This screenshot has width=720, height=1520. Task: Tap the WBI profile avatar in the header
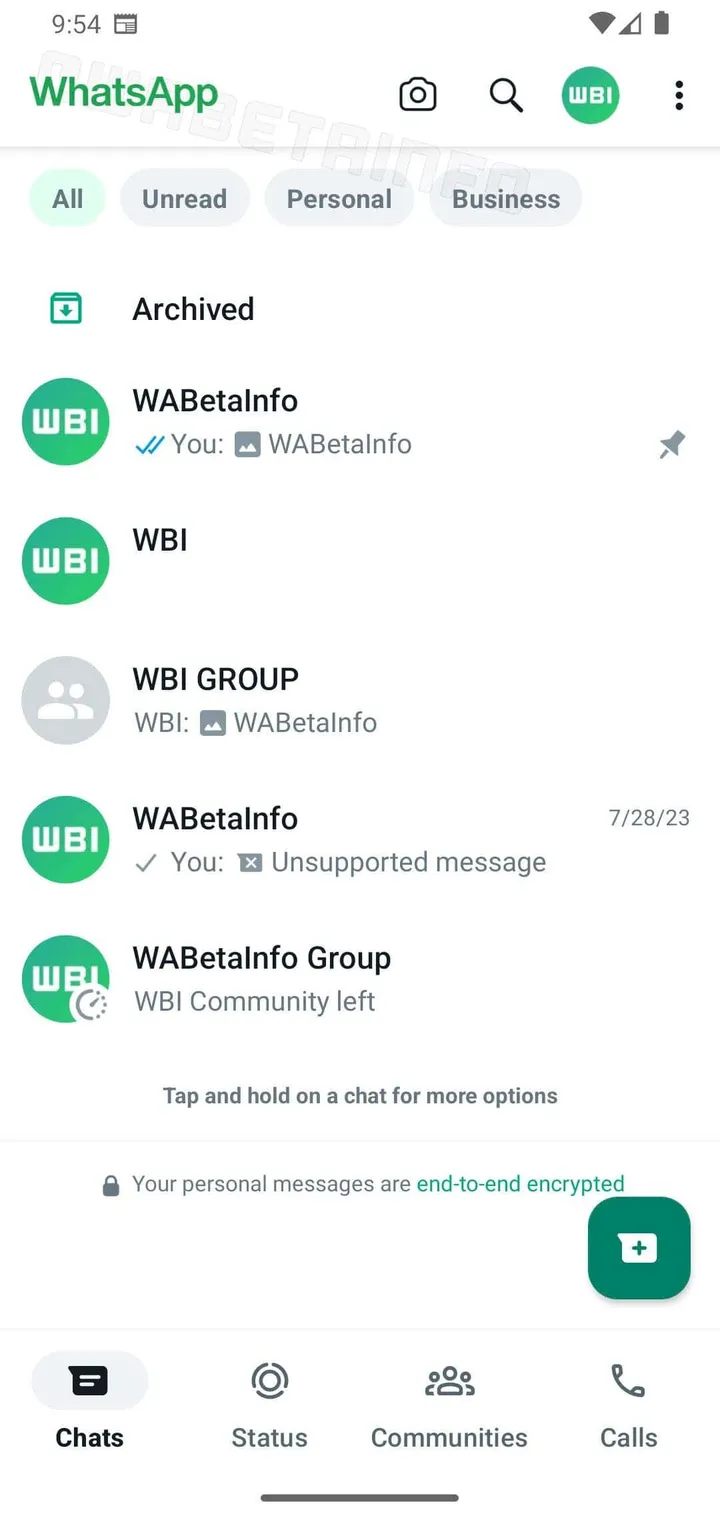(590, 94)
